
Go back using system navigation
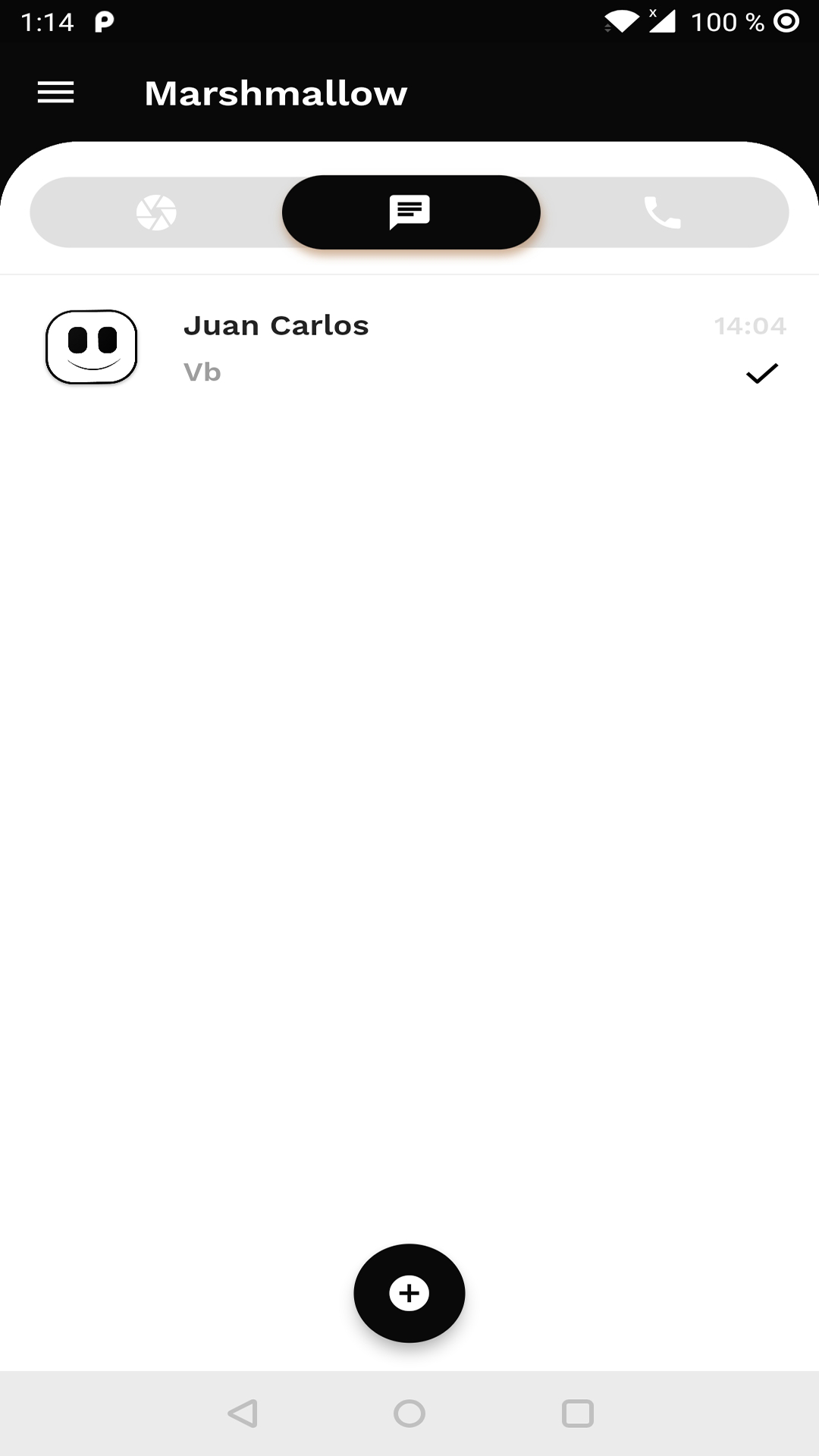pyautogui.click(x=243, y=1414)
